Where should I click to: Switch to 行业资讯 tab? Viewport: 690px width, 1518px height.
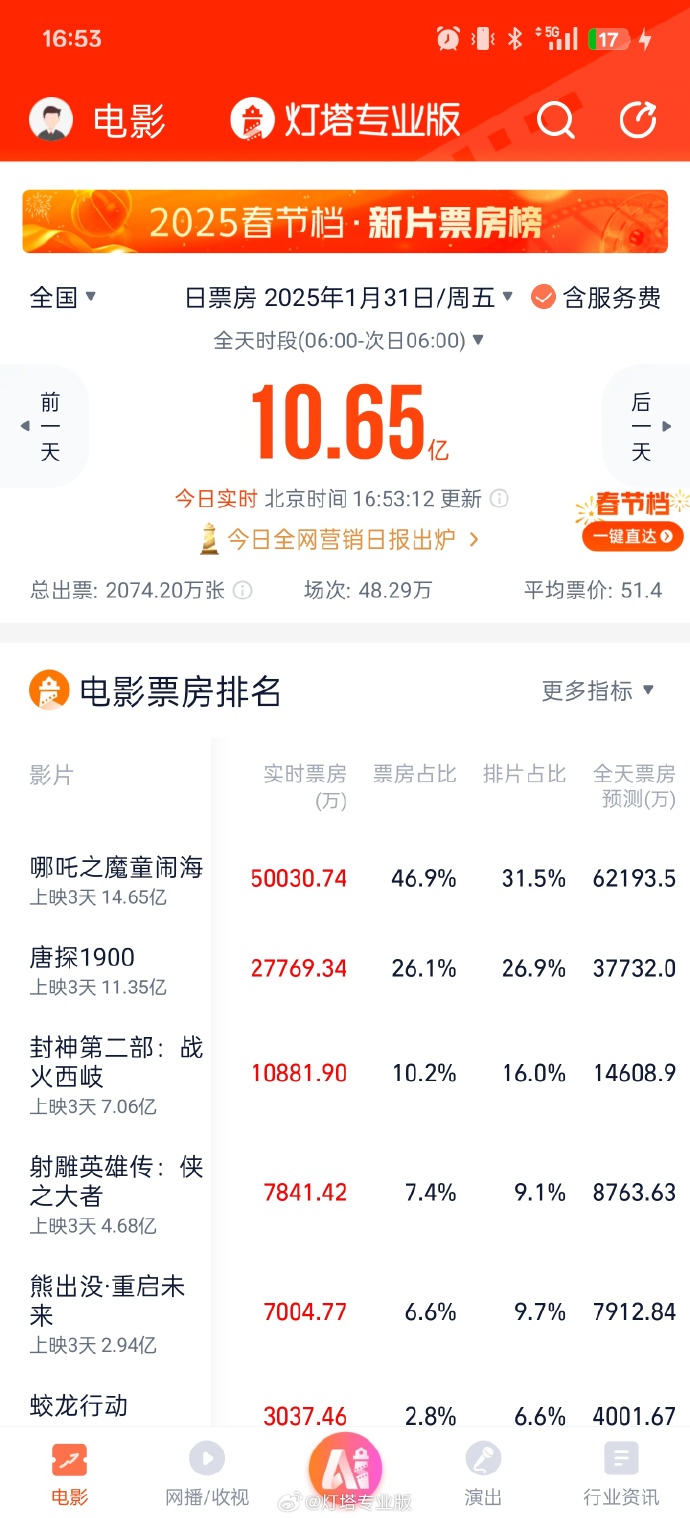(x=621, y=1474)
